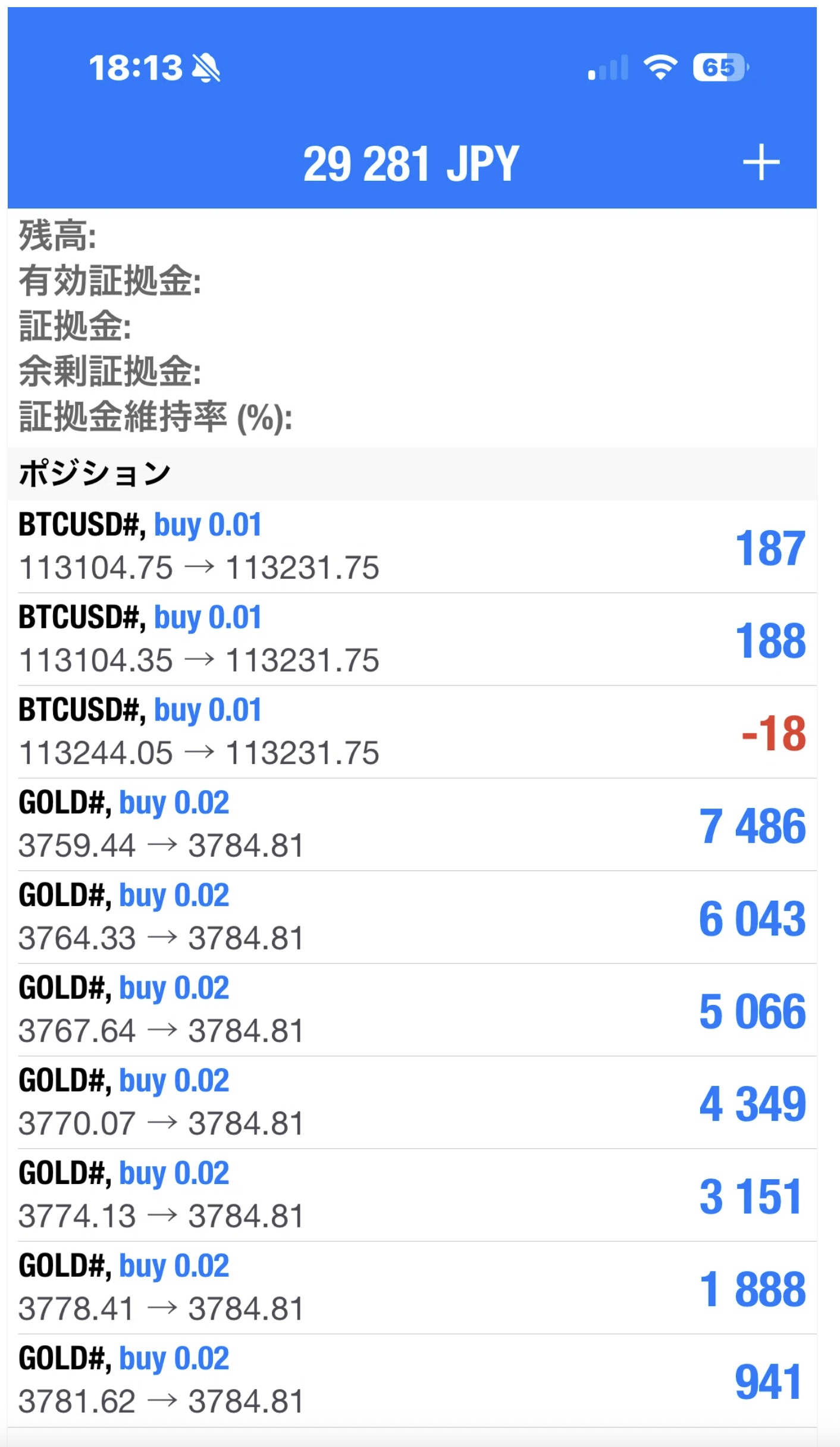The height and width of the screenshot is (1447, 840).
Task: Tap the plus icon to add new order
Action: tap(761, 162)
